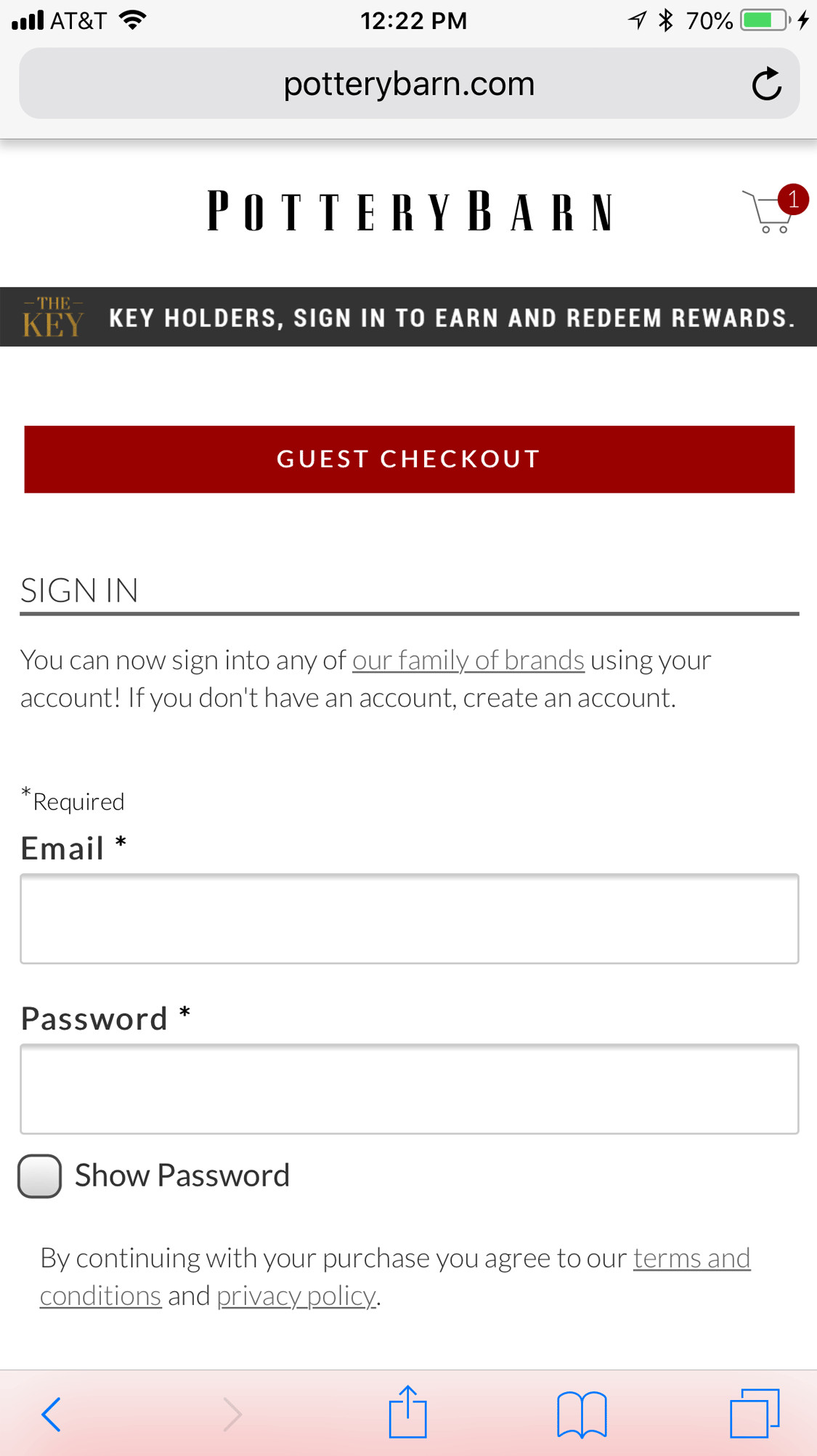
Task: Open Safari bookmarks
Action: tap(582, 1414)
